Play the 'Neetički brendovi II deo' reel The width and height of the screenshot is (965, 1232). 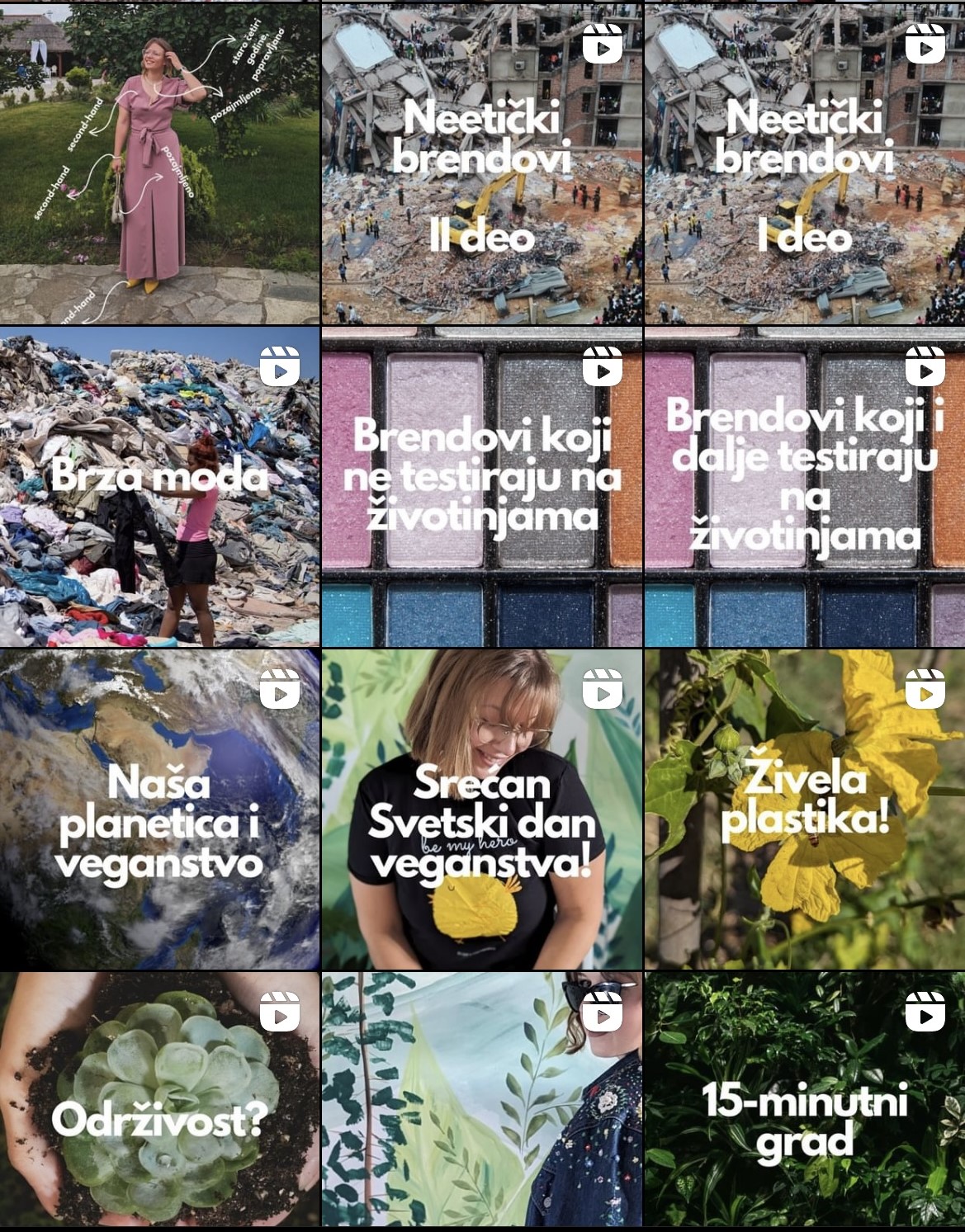[481, 163]
